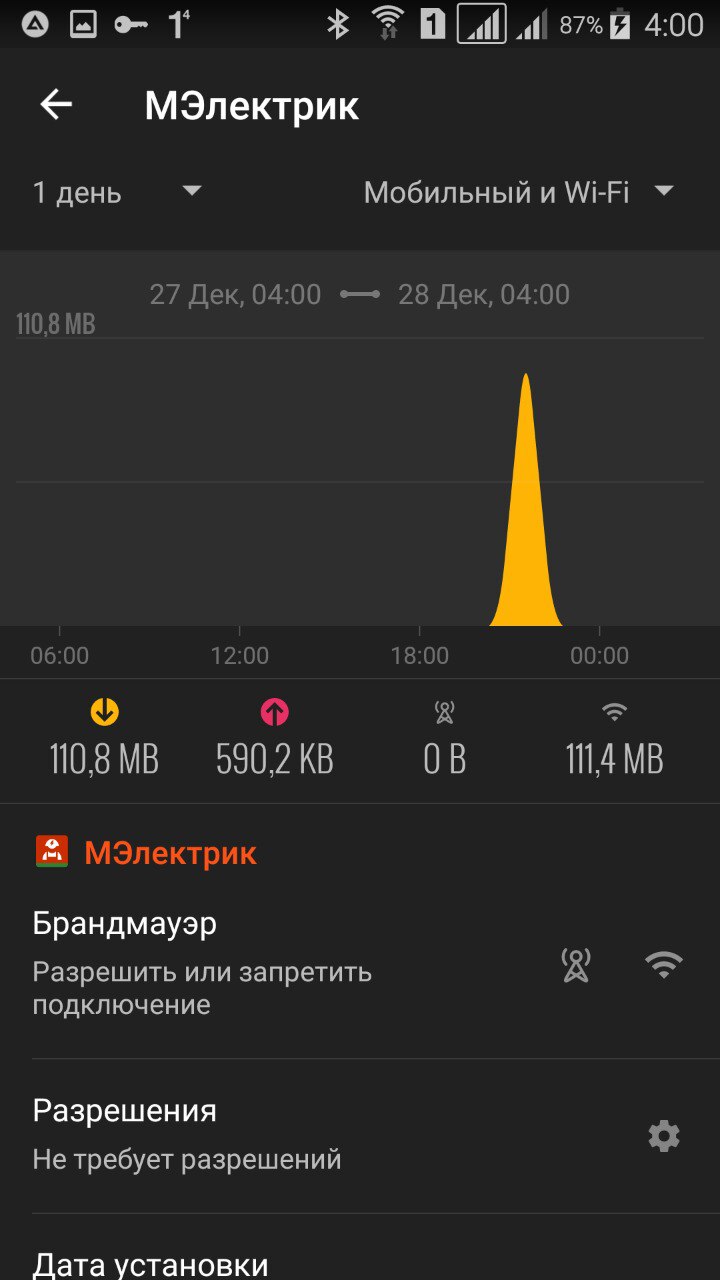
Task: Open the Мобильный и Wi-Fi network dropdown
Action: point(519,192)
